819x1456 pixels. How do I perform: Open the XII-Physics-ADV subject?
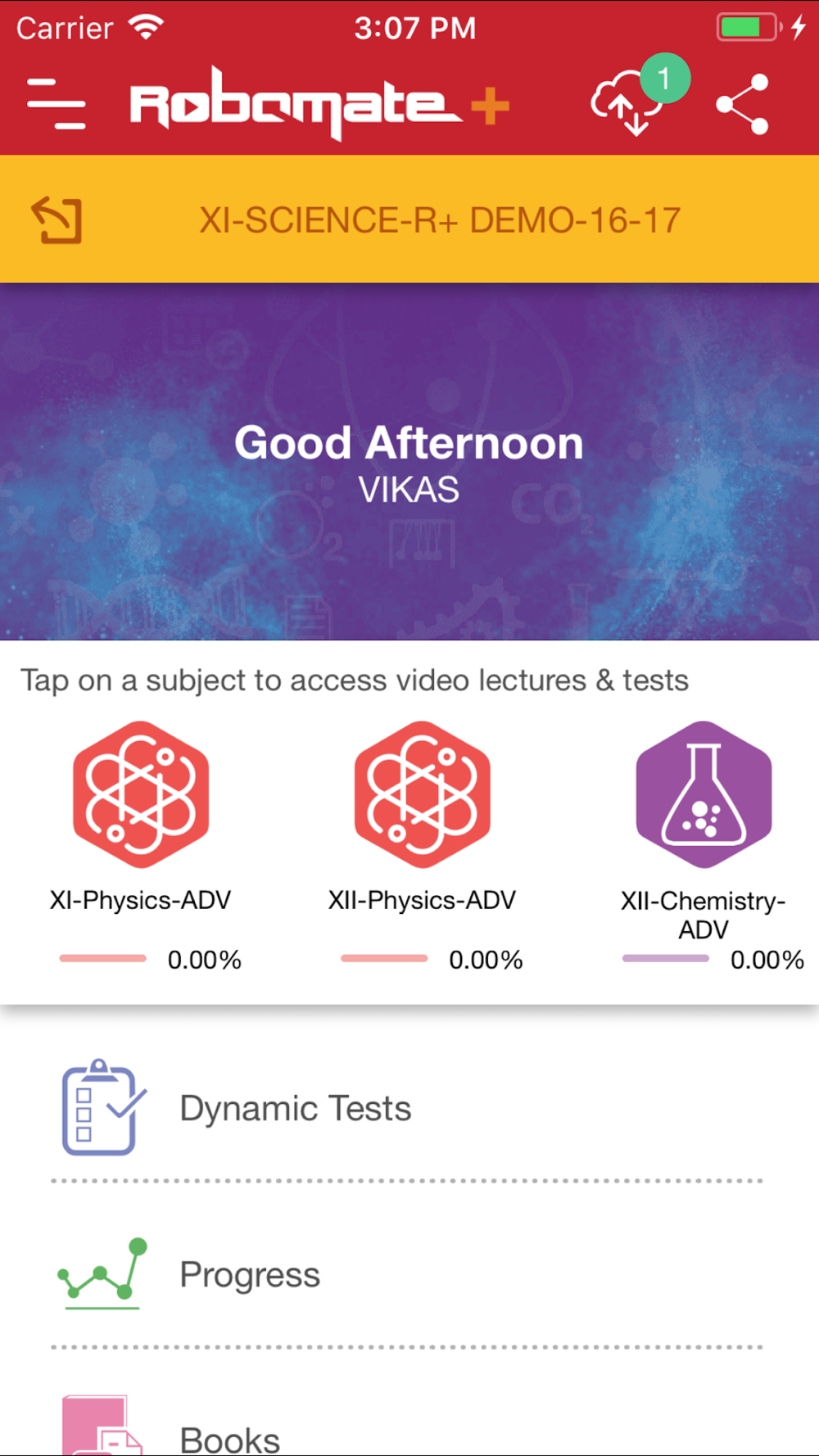[x=423, y=796]
